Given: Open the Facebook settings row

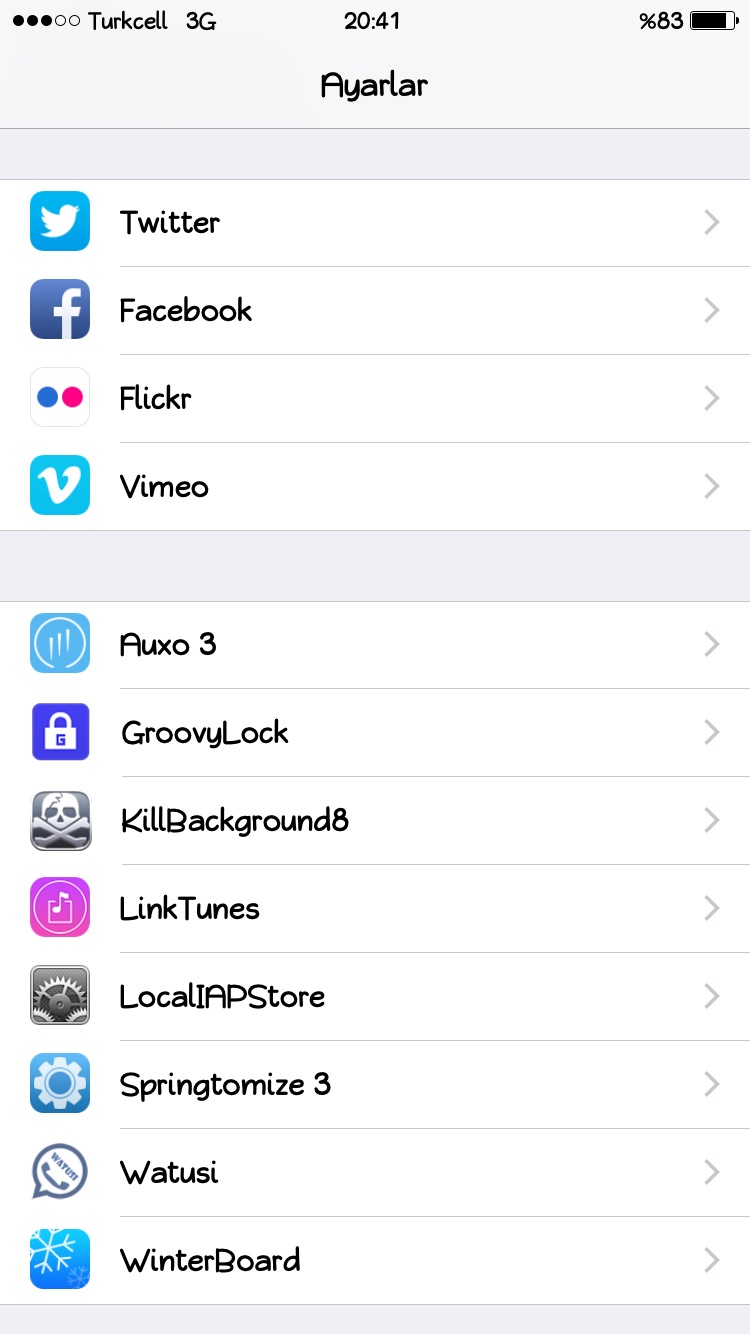Looking at the screenshot, I should [x=375, y=310].
